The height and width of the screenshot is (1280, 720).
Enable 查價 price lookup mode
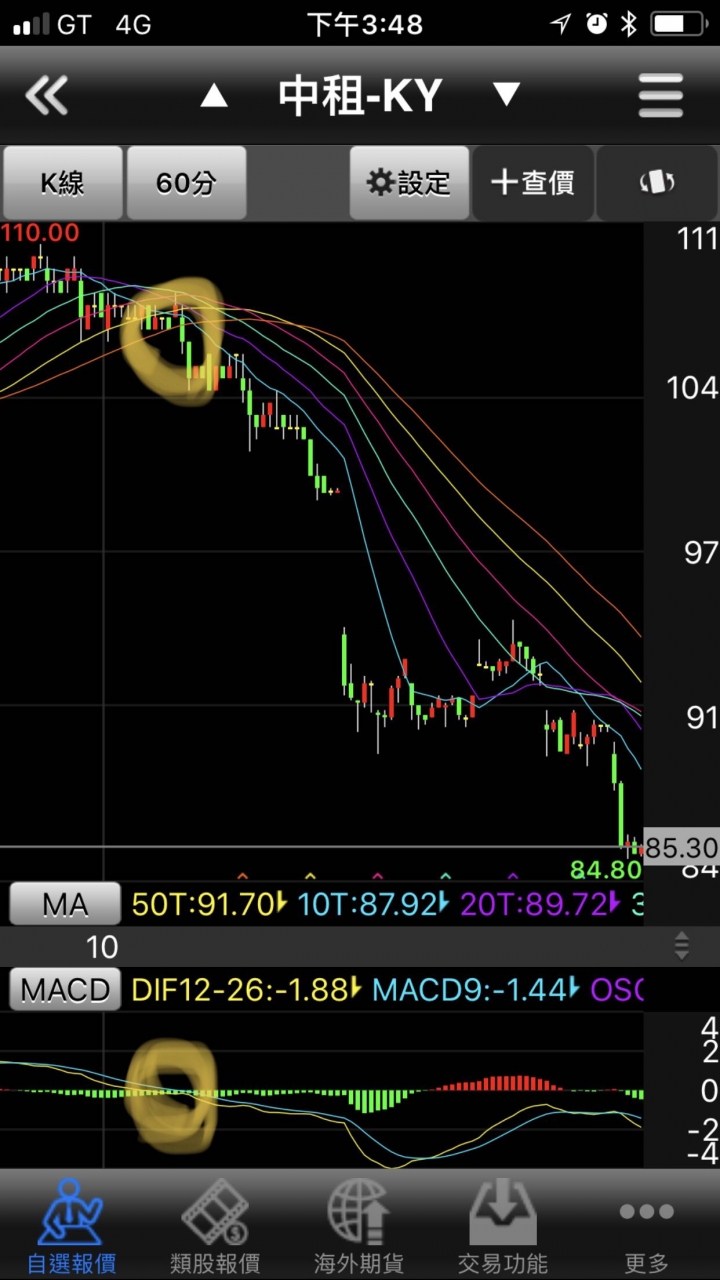pyautogui.click(x=533, y=183)
